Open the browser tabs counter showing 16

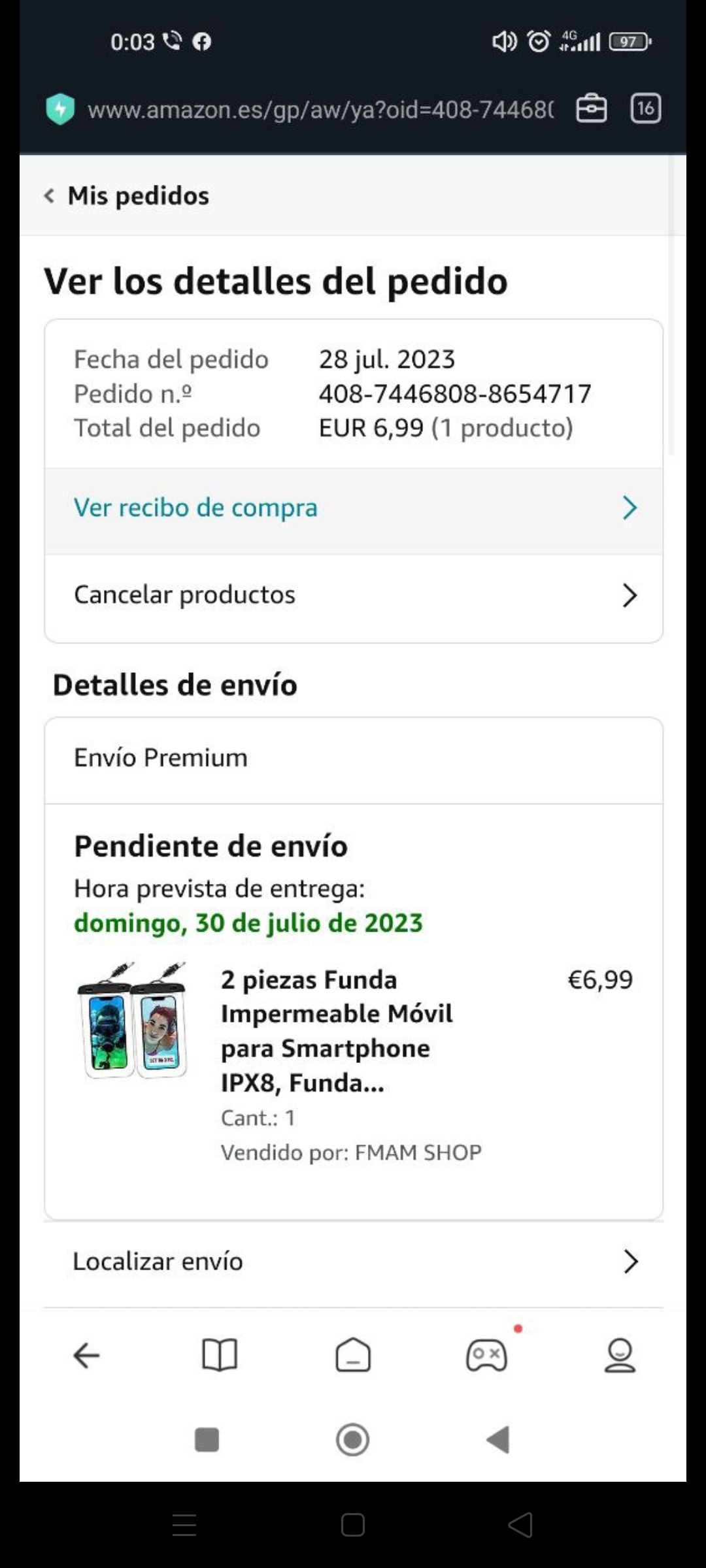point(645,108)
